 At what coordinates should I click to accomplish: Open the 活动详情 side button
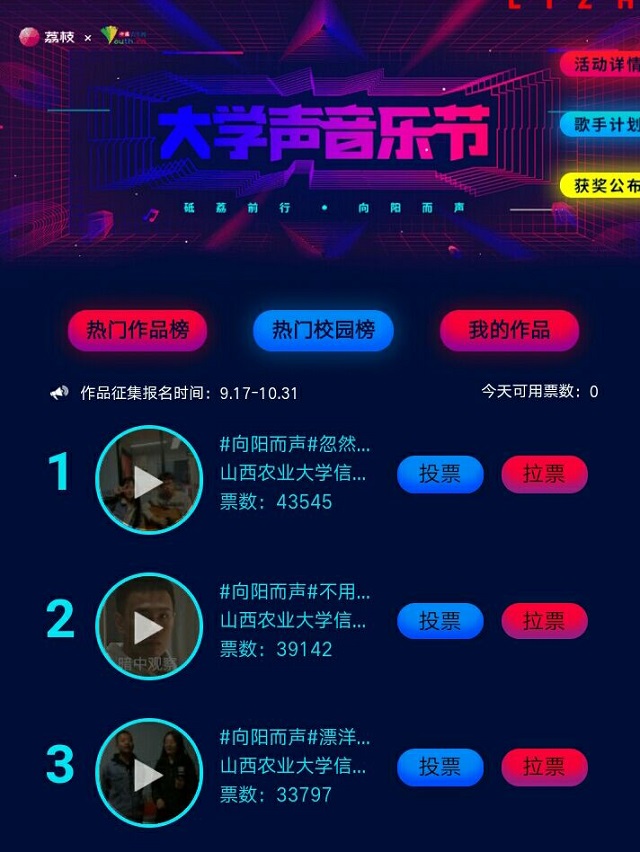click(x=602, y=64)
